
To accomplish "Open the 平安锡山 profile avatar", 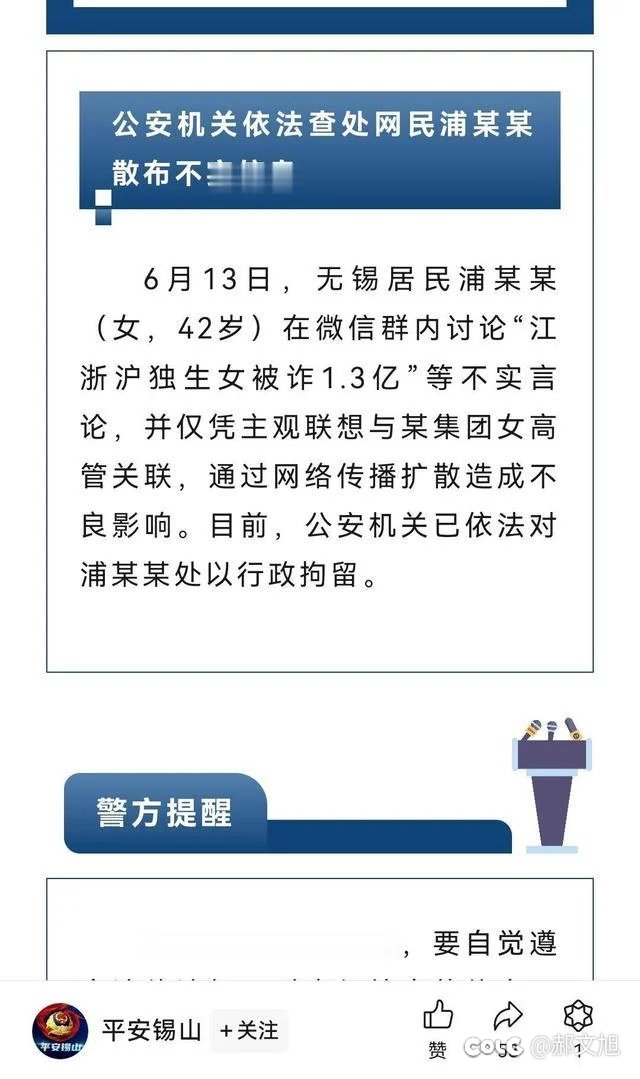I will coord(59,1031).
